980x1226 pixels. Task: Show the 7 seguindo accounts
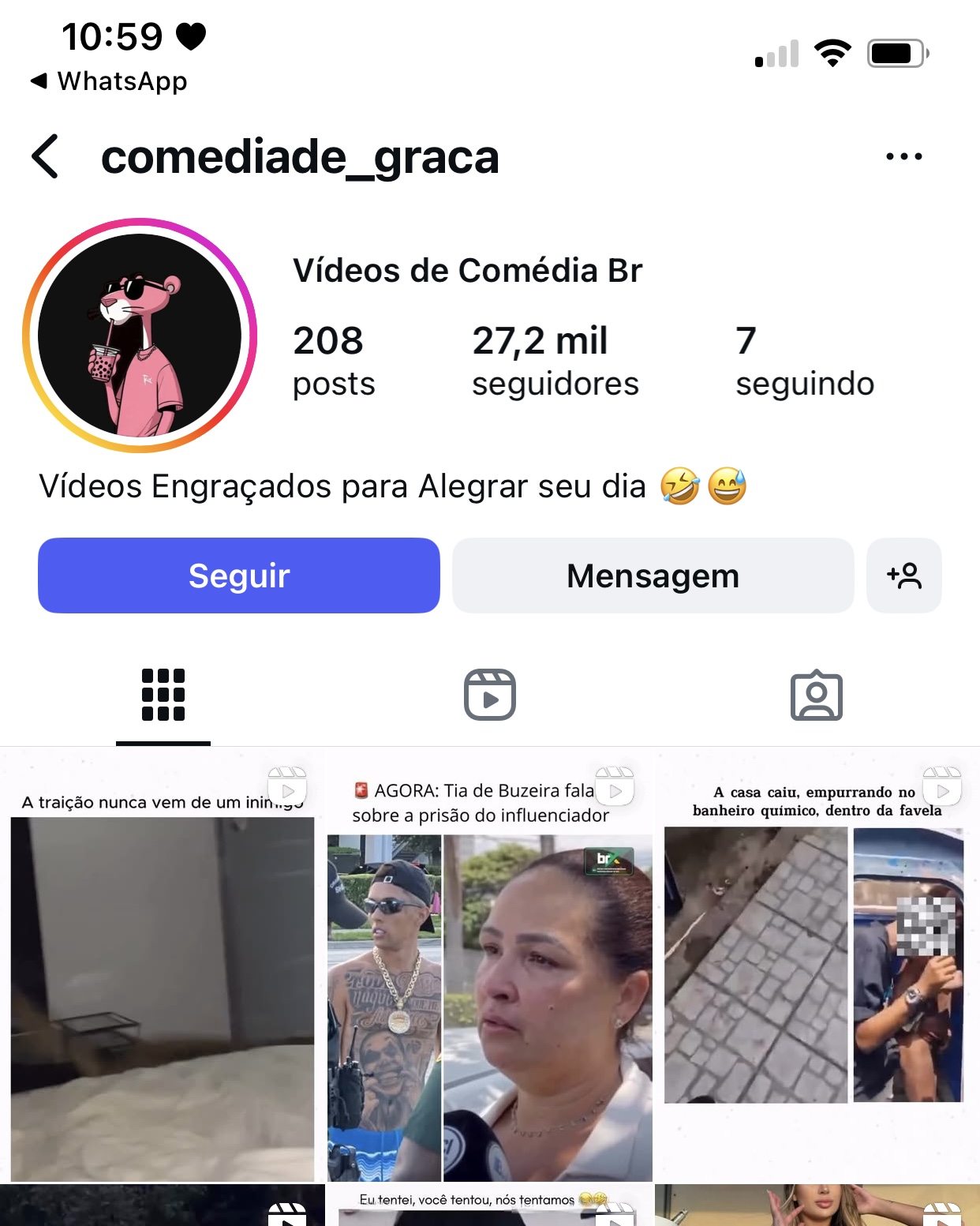[804, 361]
